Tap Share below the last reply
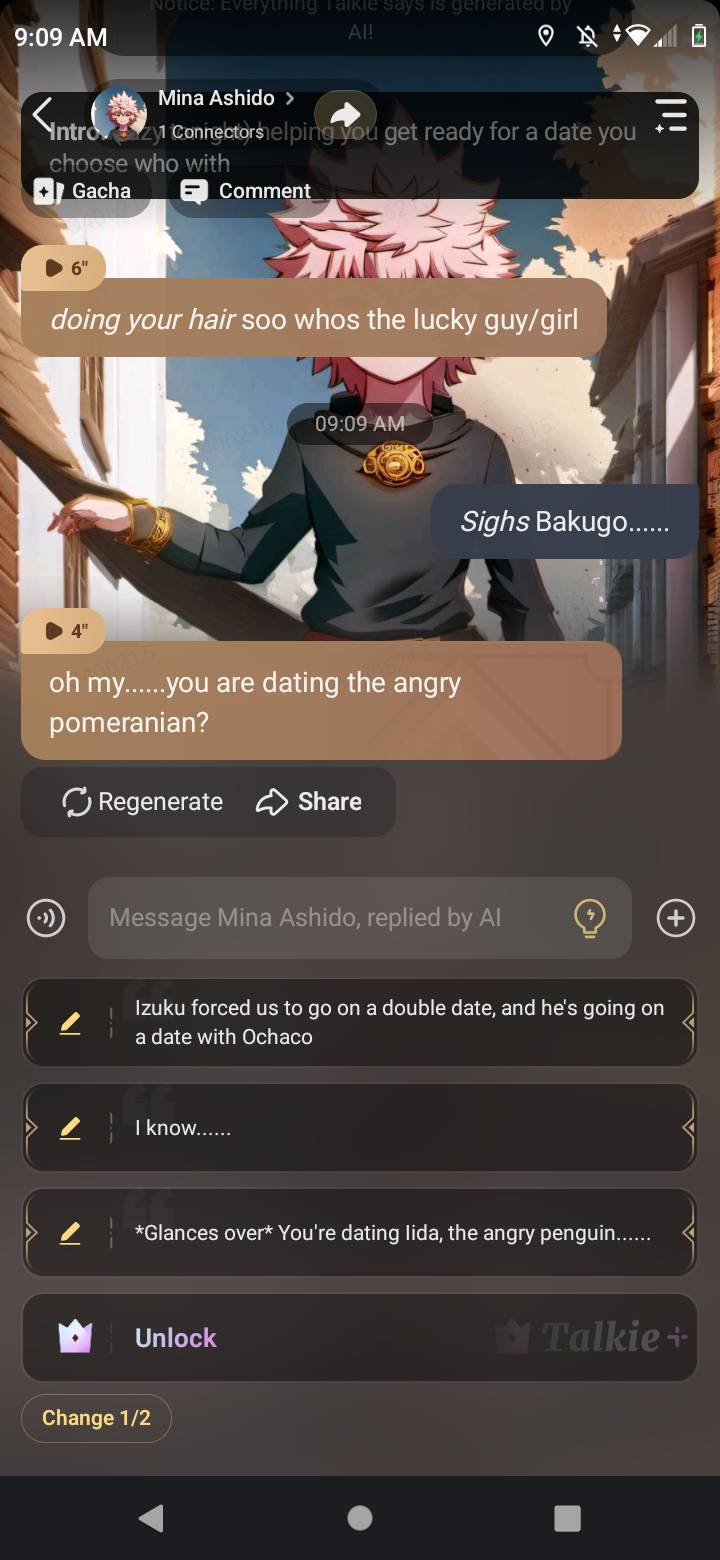The image size is (720, 1560). click(309, 801)
